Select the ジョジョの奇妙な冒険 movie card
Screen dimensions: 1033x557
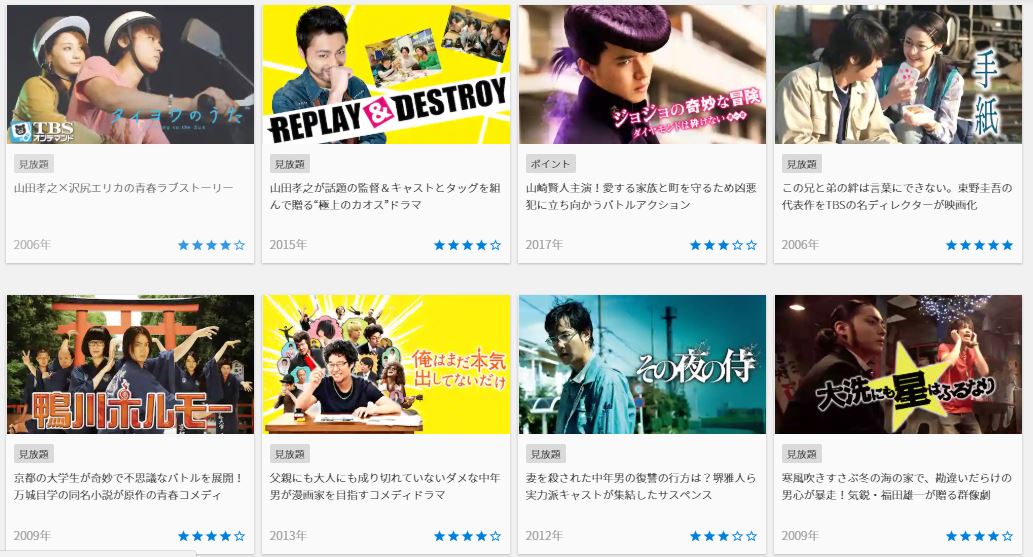point(642,75)
